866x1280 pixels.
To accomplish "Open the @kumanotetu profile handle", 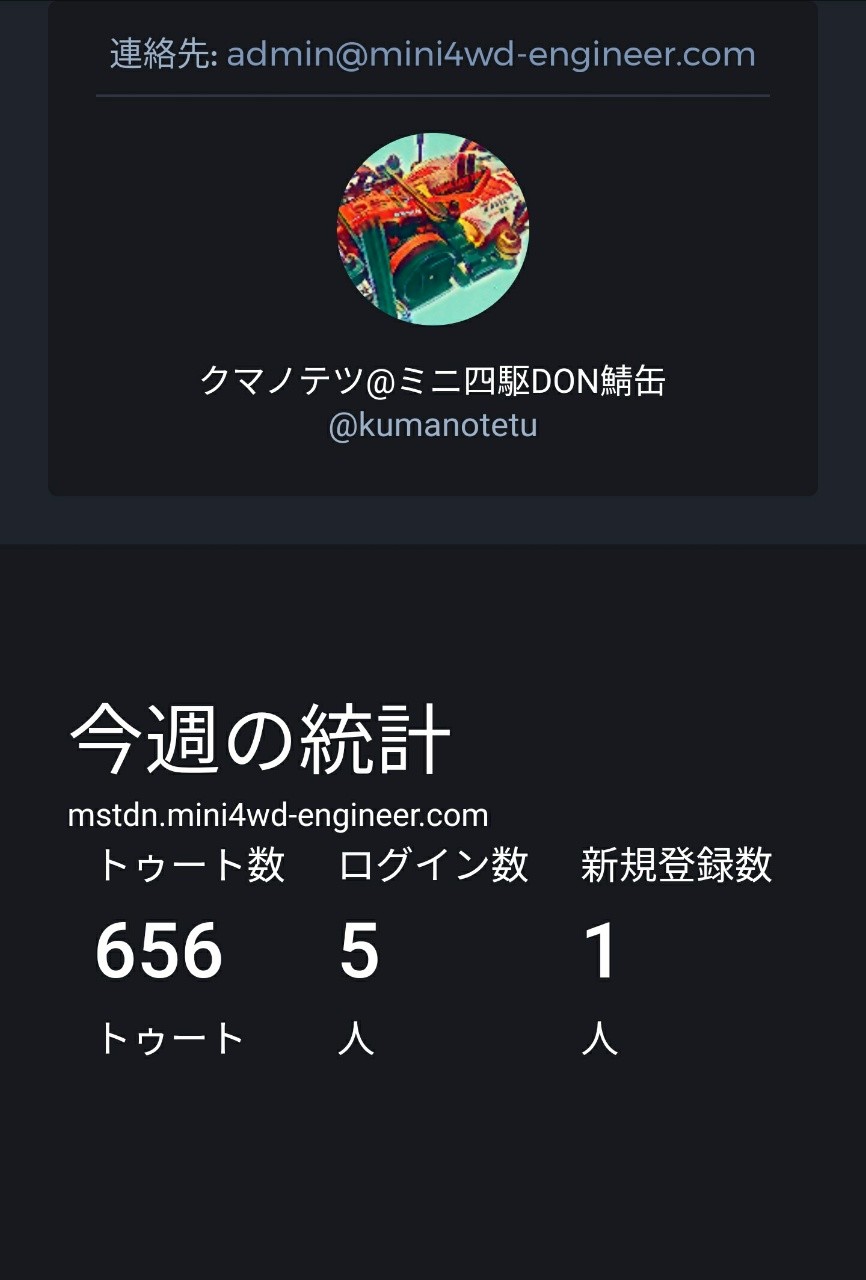I will coord(433,426).
